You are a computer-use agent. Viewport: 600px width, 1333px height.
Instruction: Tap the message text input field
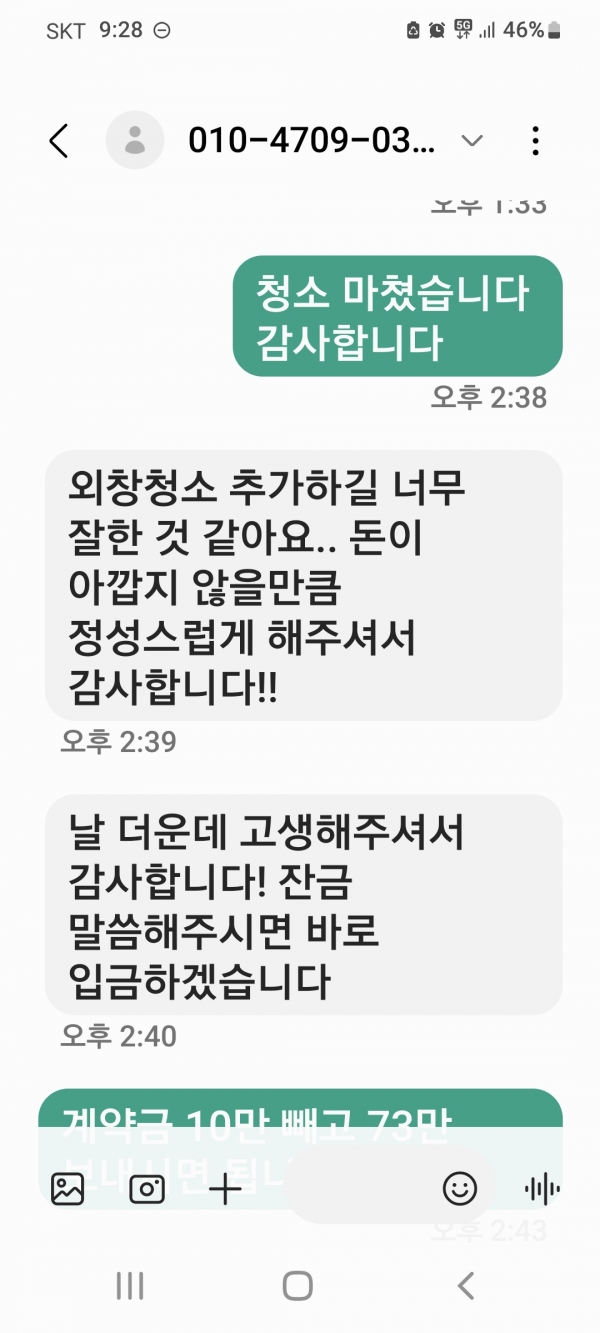[360, 1189]
